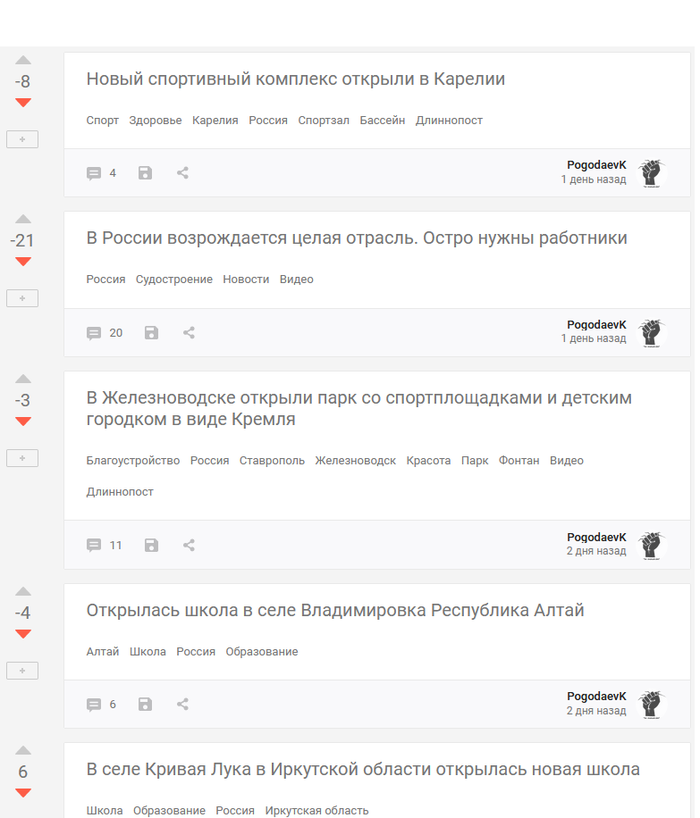Open the post 'В России возрождается целая отрасль'
The width and height of the screenshot is (700, 818).
click(x=356, y=238)
